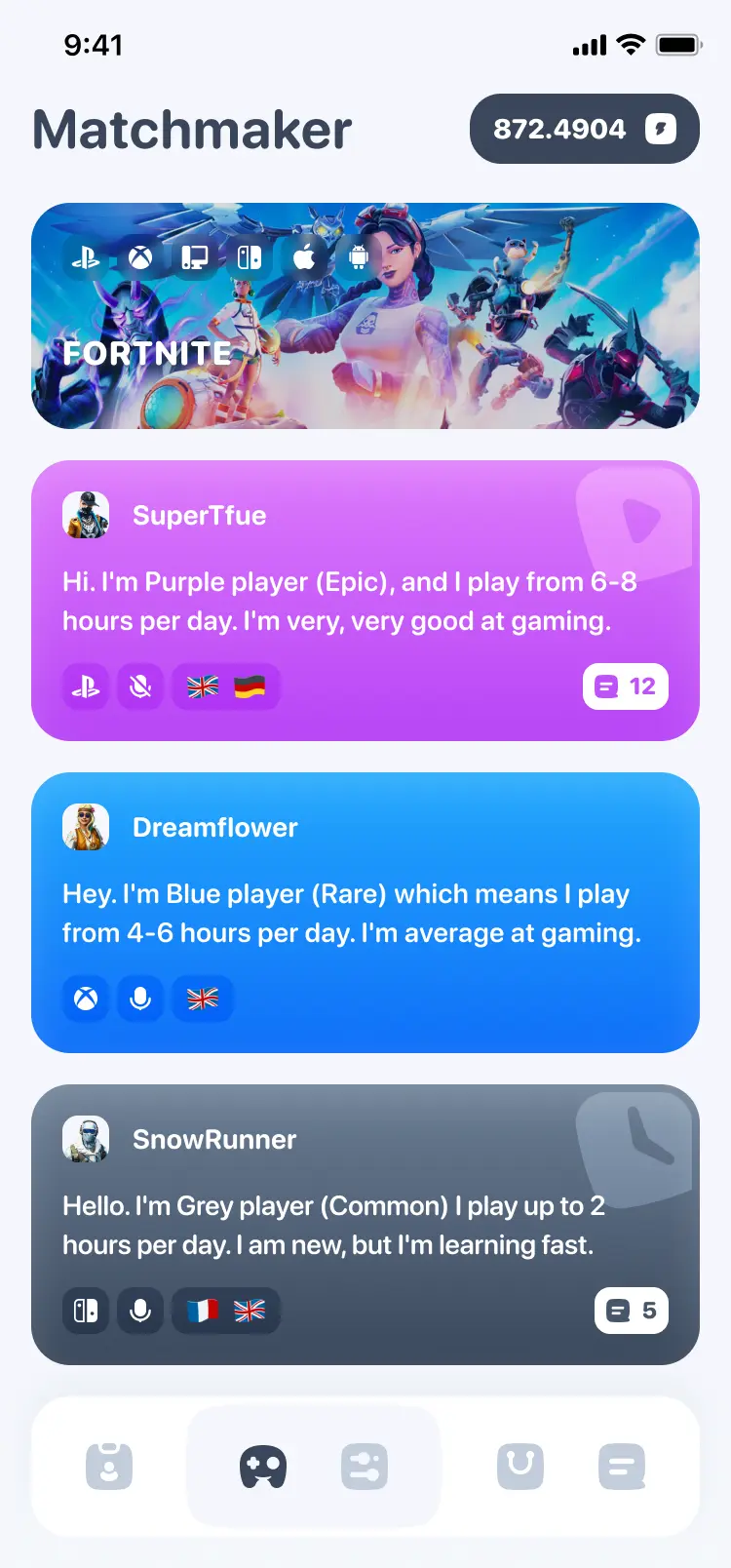Viewport: 731px width, 1568px height.
Task: Open the Fortnite game banner
Action: 365,316
